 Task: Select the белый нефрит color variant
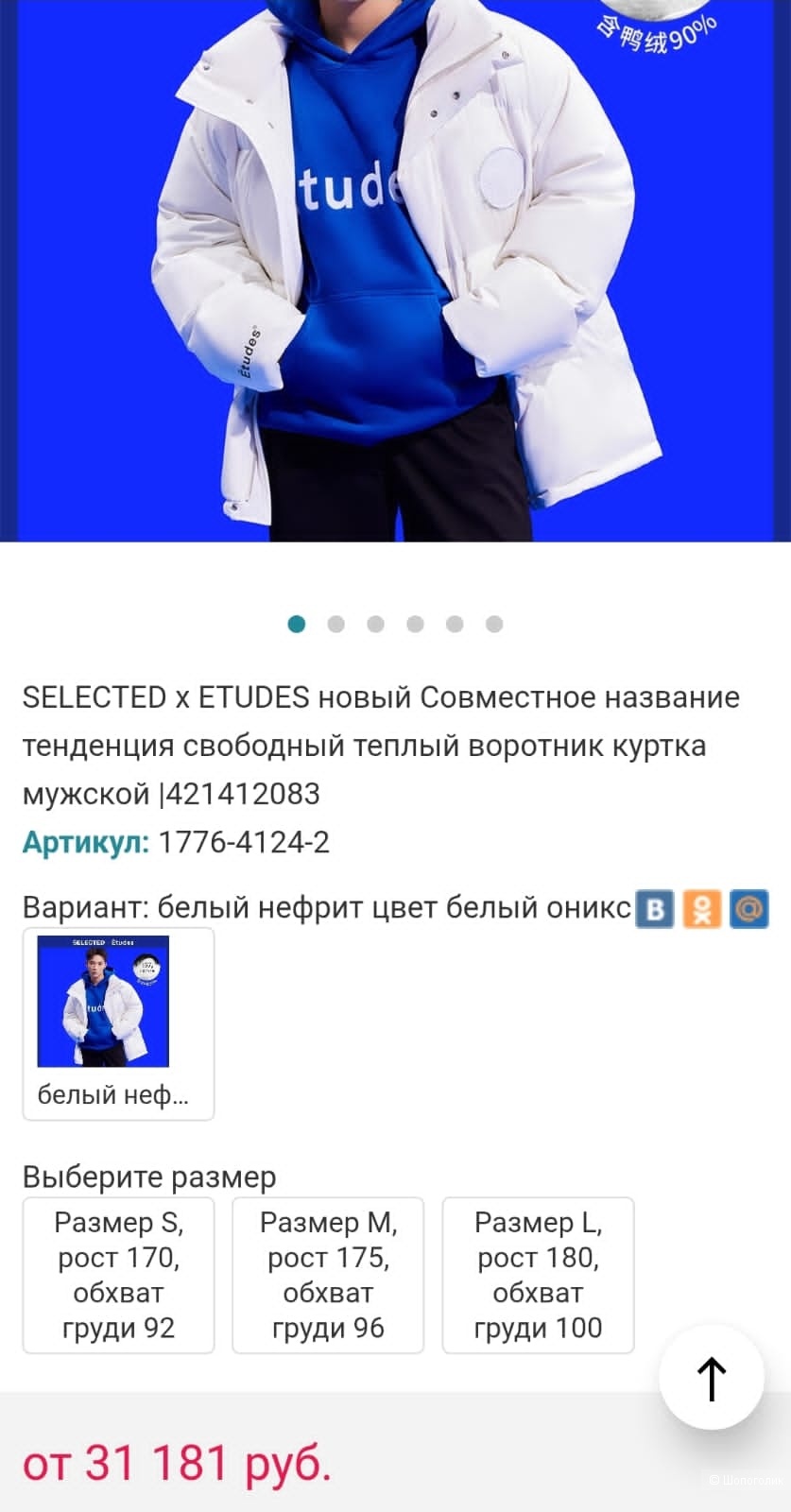[x=118, y=1023]
